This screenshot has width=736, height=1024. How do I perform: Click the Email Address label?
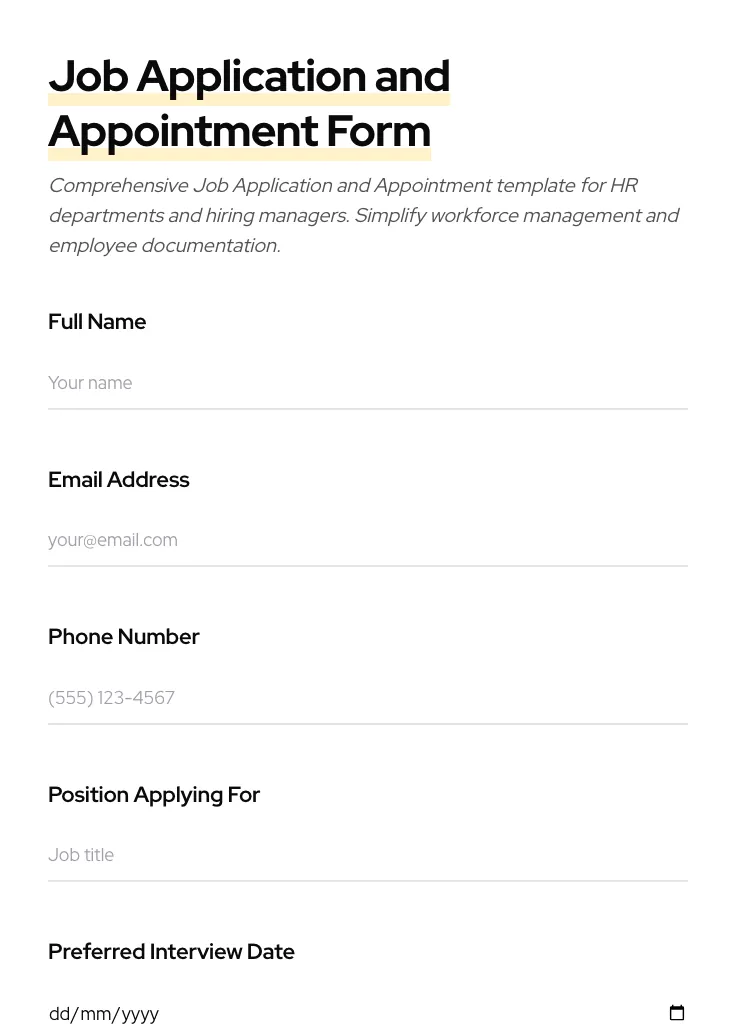[x=118, y=480]
